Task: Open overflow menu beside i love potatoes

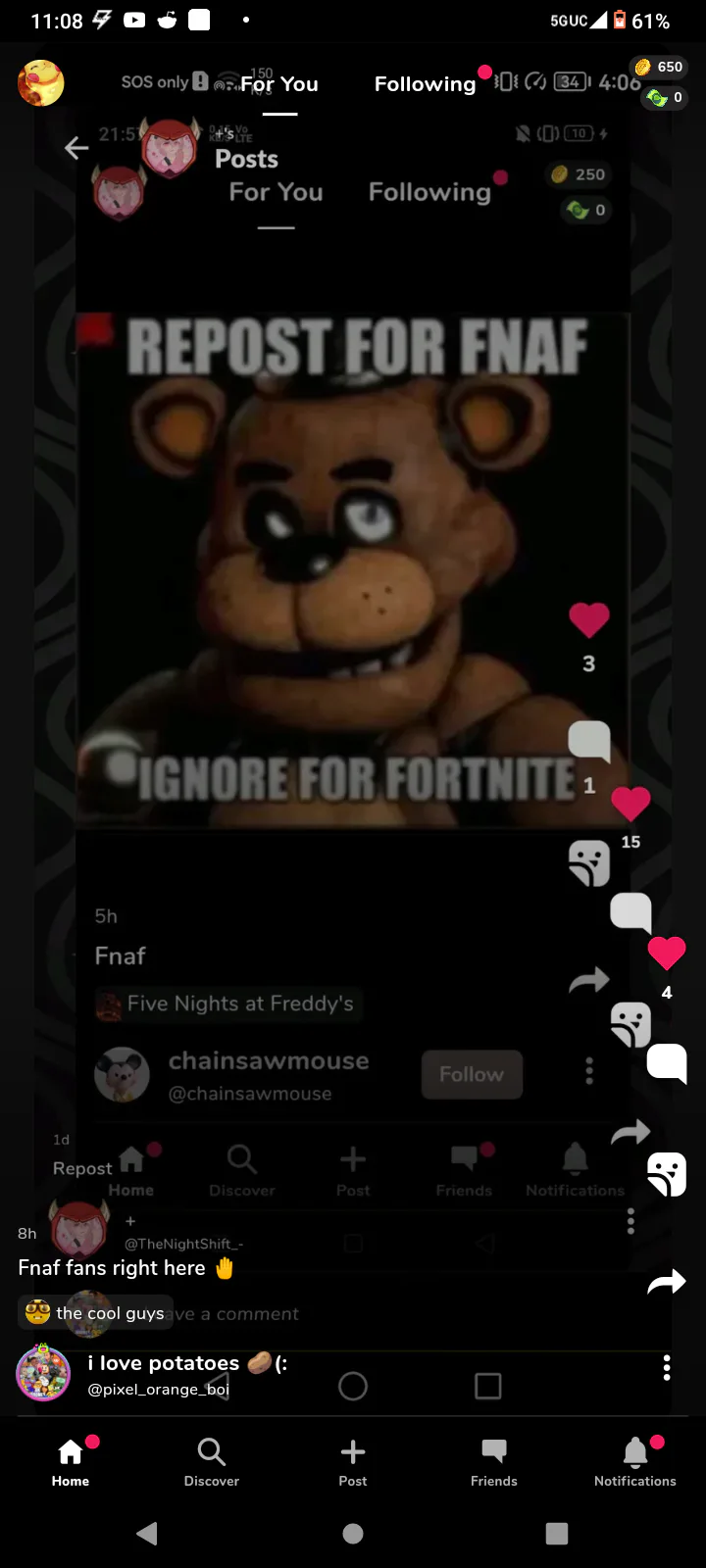Action: 667,1368
